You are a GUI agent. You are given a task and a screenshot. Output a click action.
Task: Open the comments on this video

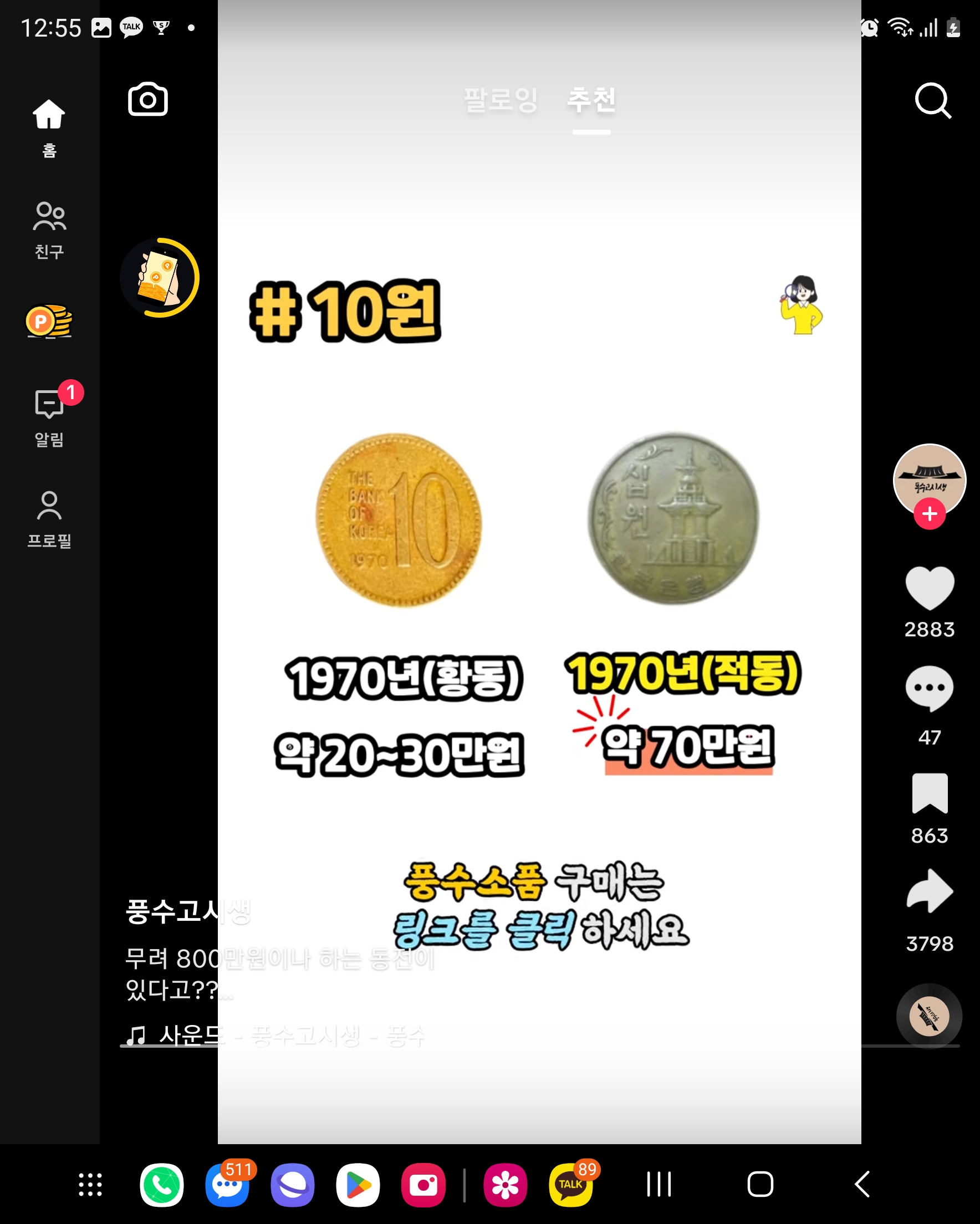click(x=929, y=688)
